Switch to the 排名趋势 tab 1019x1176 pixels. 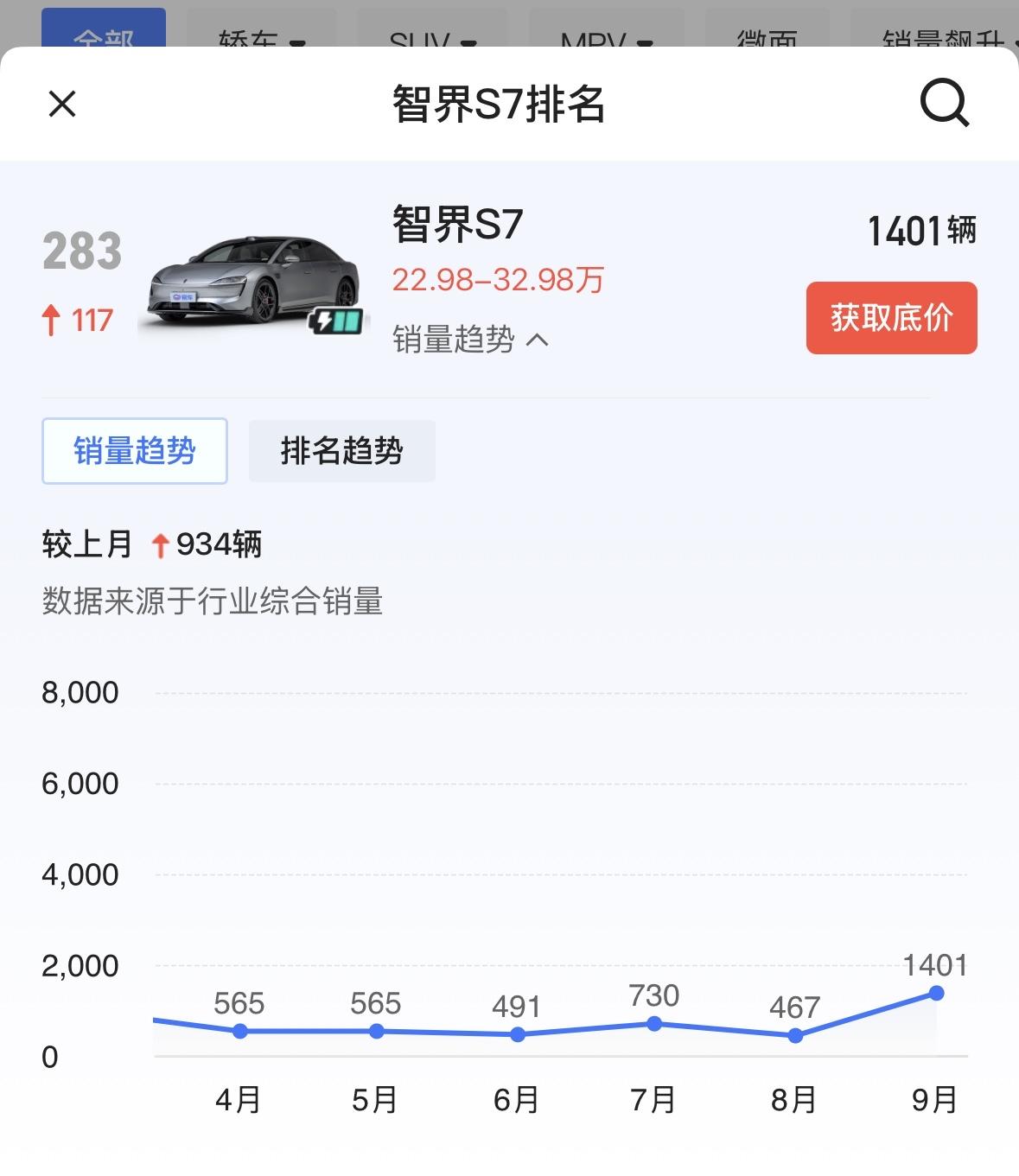point(341,451)
